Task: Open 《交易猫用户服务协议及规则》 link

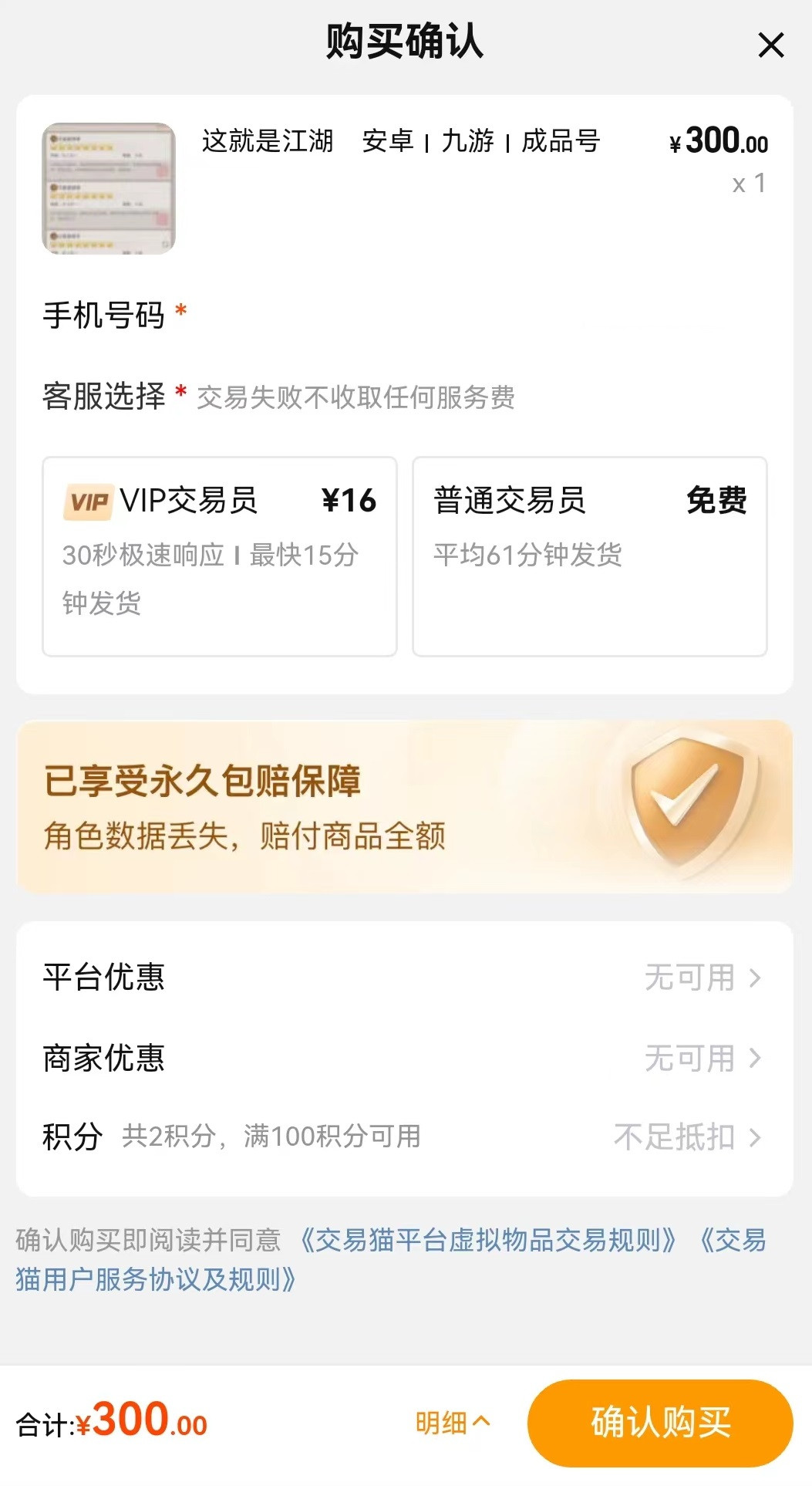Action: pos(154,1279)
